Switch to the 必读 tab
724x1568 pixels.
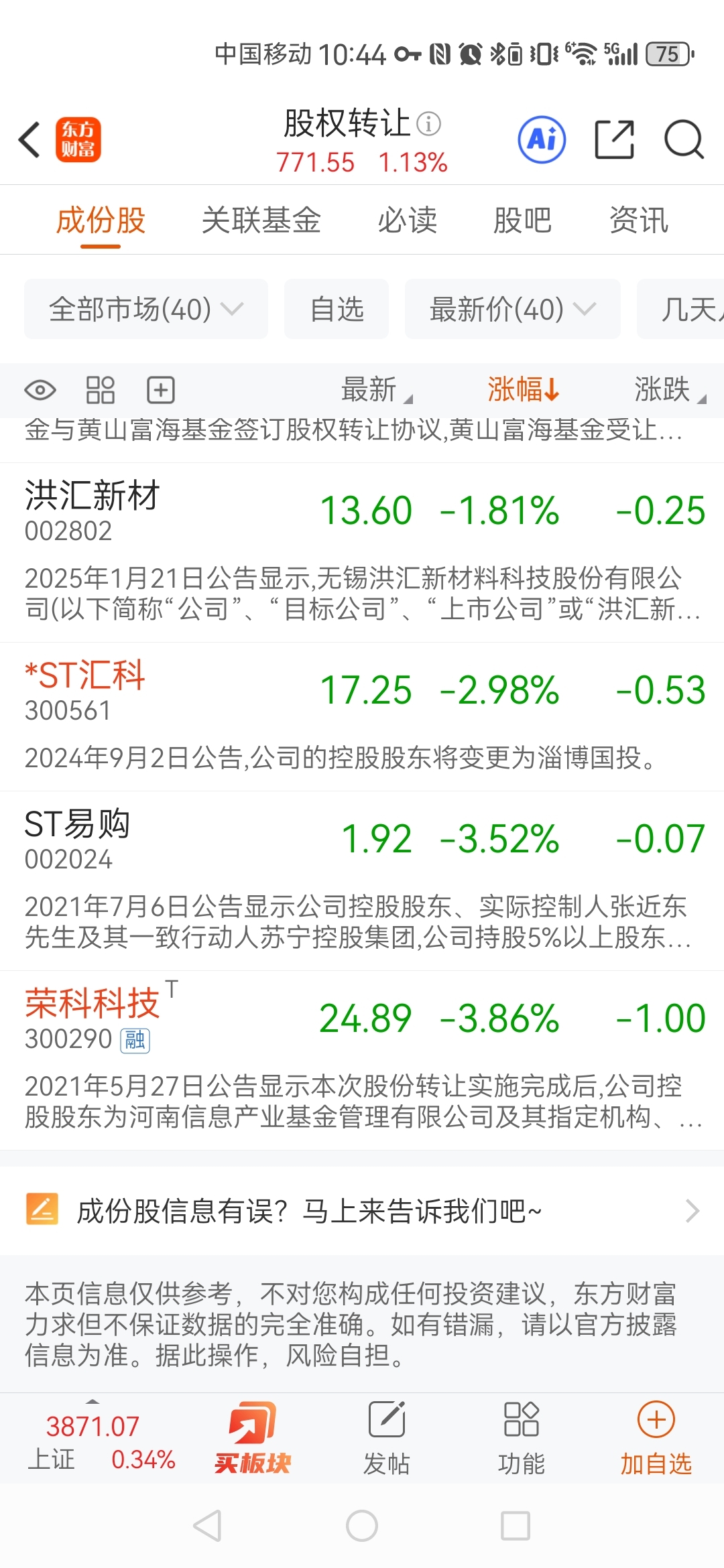coord(407,220)
